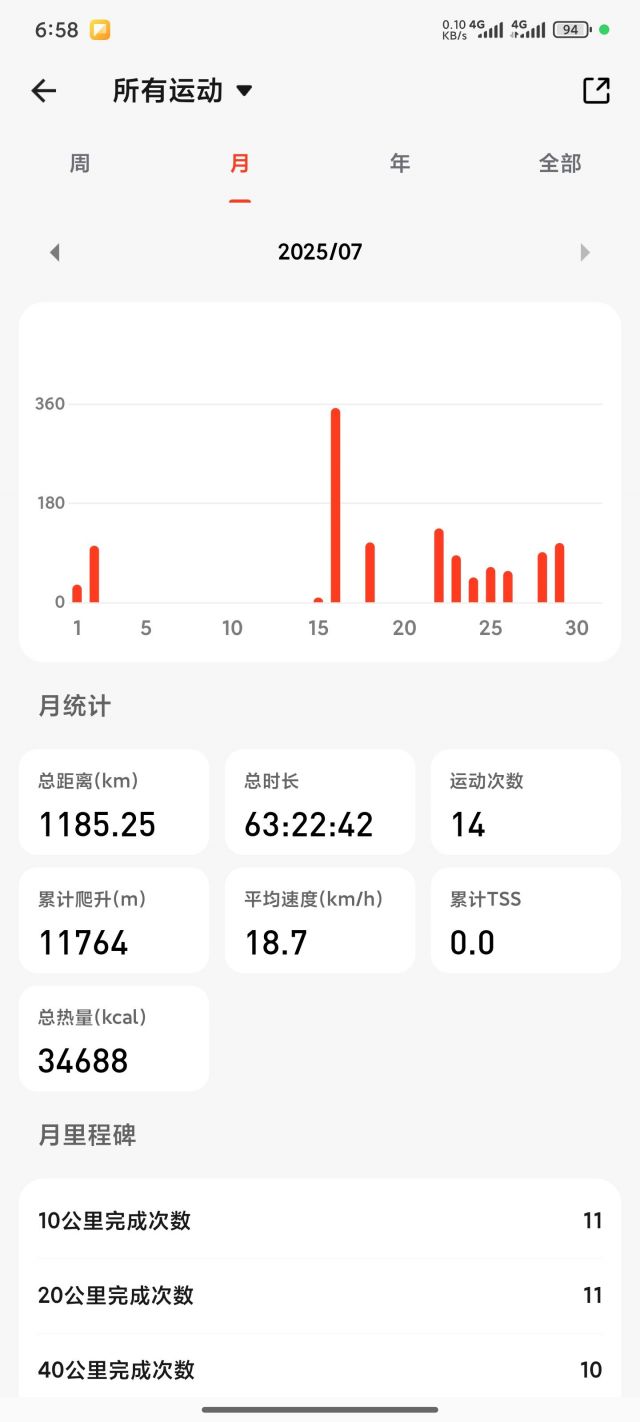Viewport: 640px width, 1422px height.
Task: Select the 月 tab
Action: [x=240, y=163]
